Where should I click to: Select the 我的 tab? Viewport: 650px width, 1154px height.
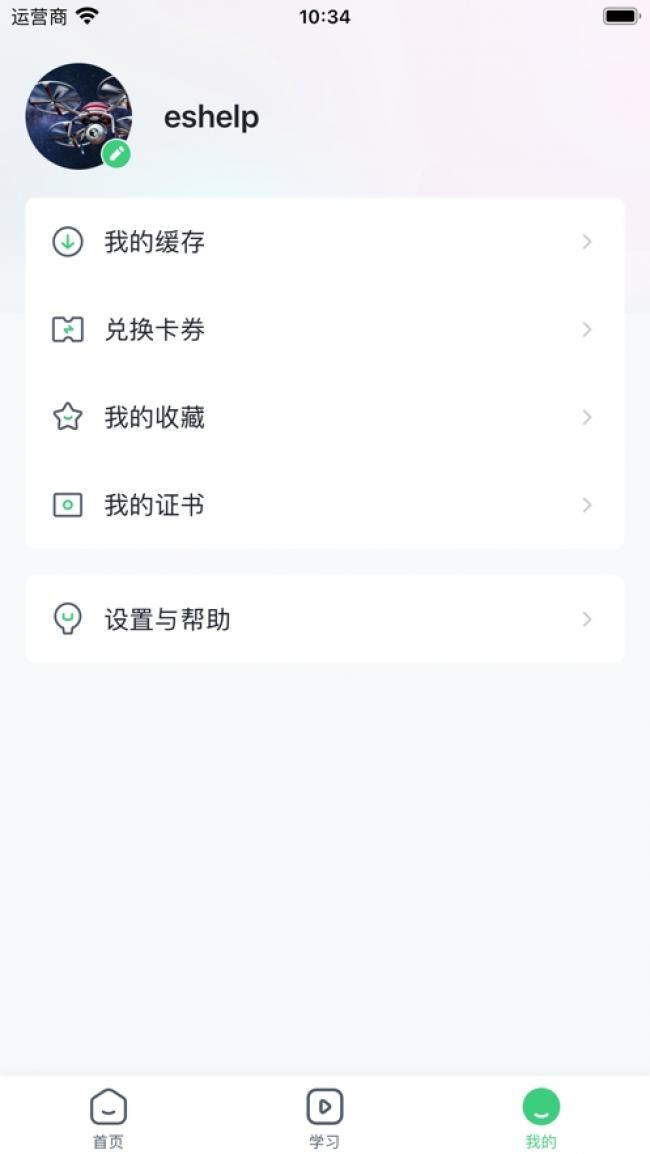tap(541, 1117)
